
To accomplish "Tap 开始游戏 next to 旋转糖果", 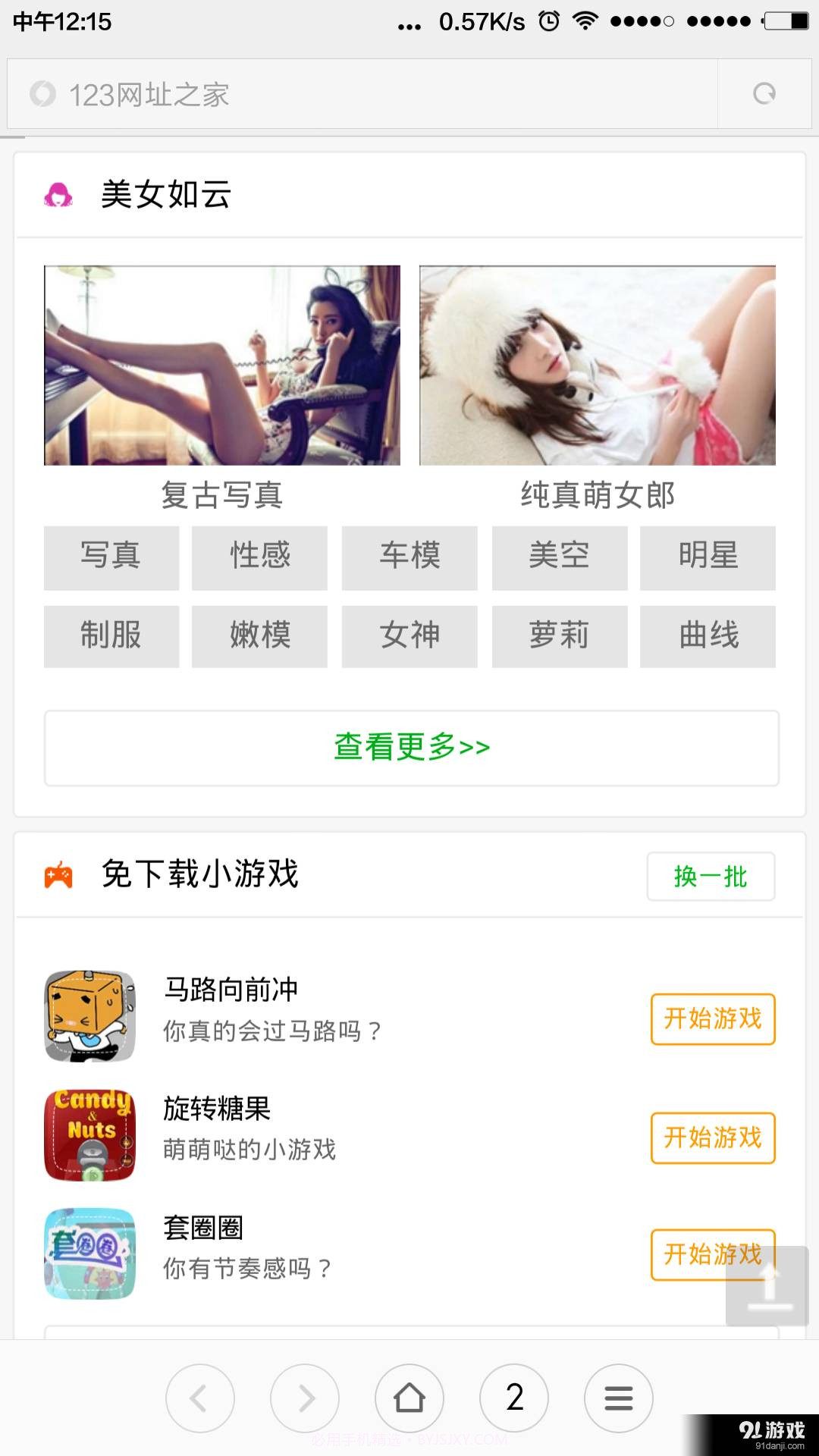I will [711, 1138].
